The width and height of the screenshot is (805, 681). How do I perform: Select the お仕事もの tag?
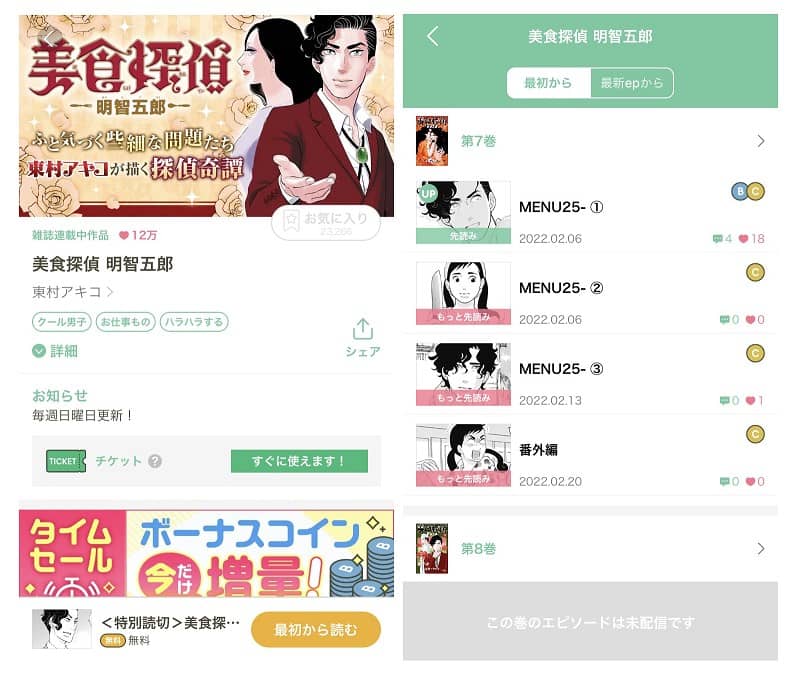point(125,322)
